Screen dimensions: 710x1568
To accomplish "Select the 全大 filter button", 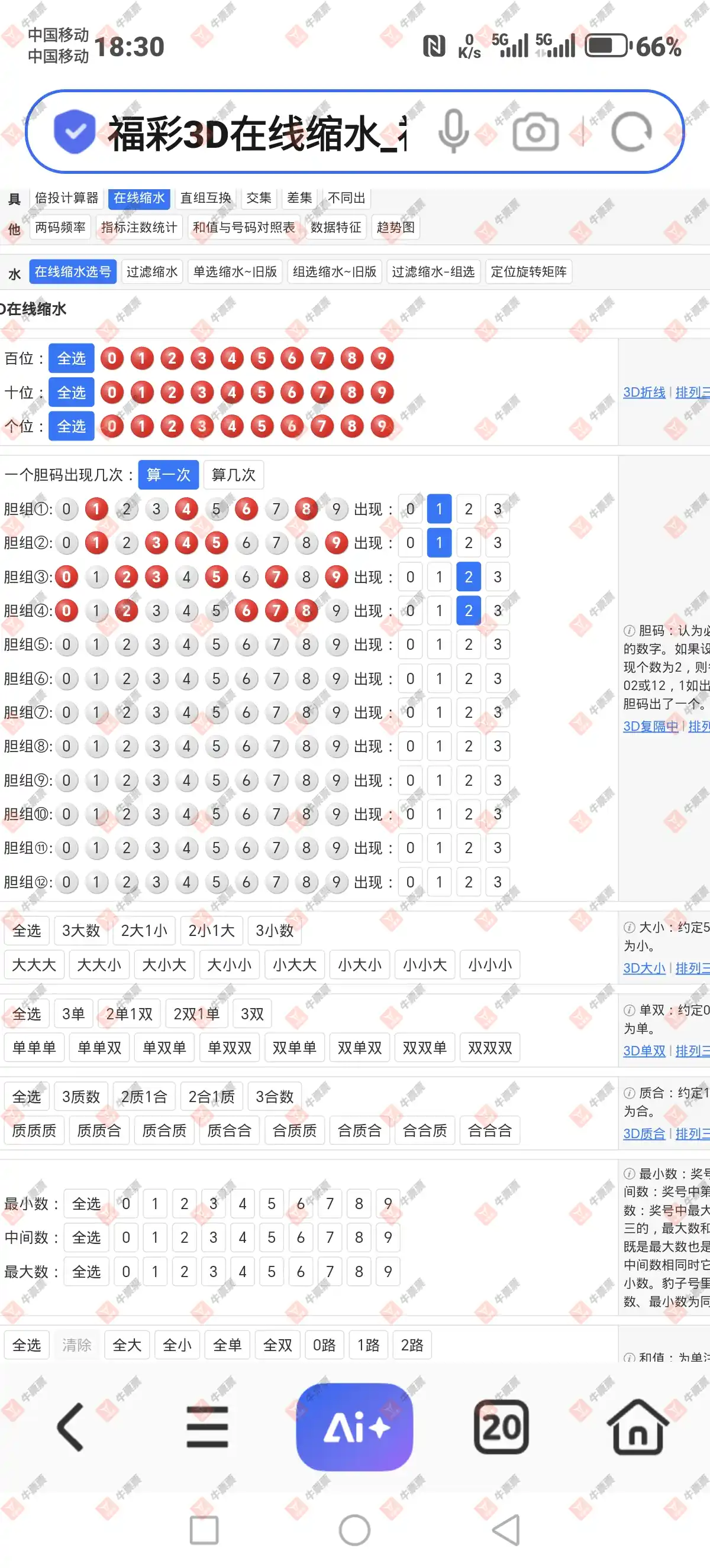I will pos(127,1345).
